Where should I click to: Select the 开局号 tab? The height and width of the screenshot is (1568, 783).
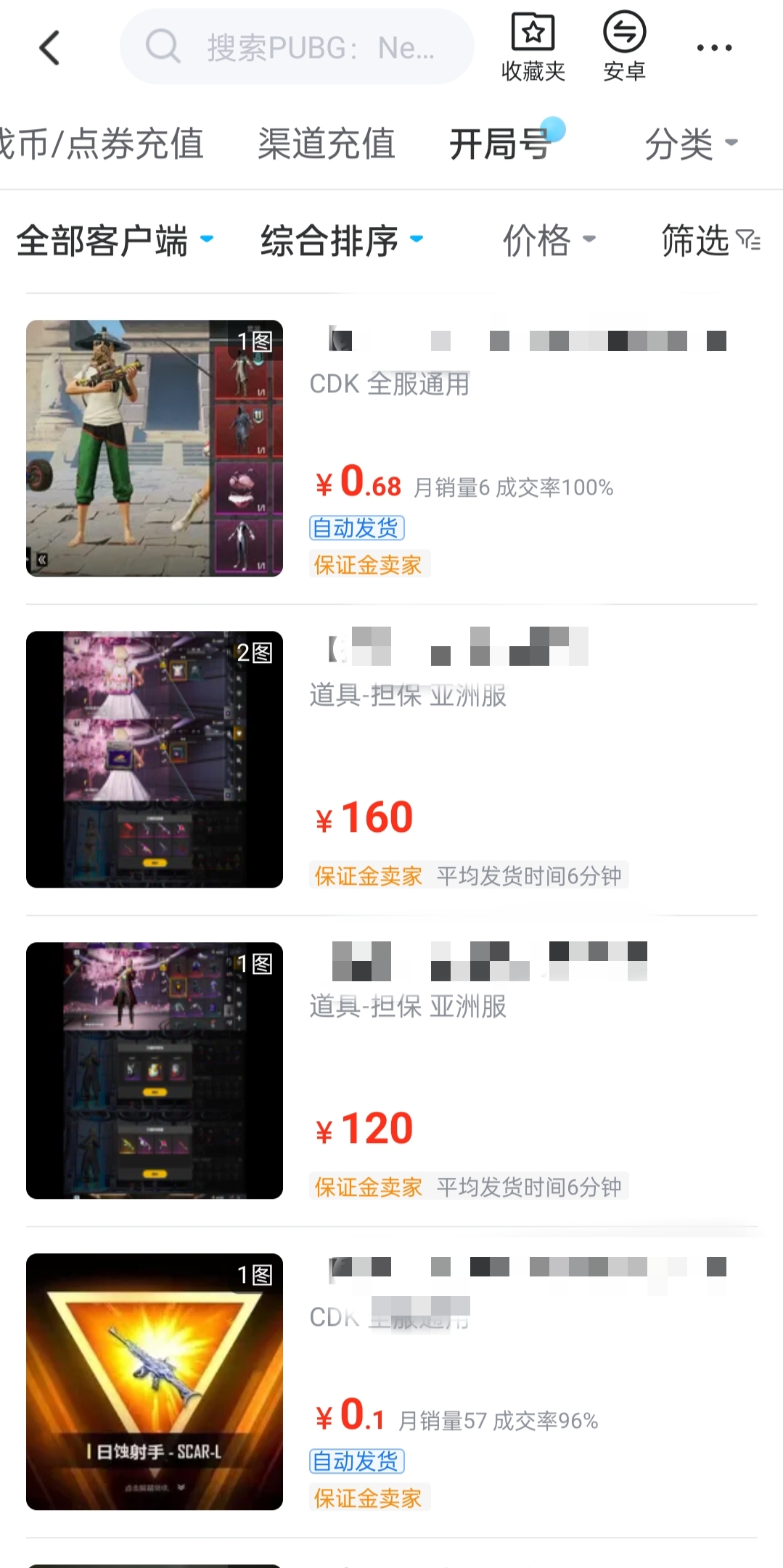(499, 143)
